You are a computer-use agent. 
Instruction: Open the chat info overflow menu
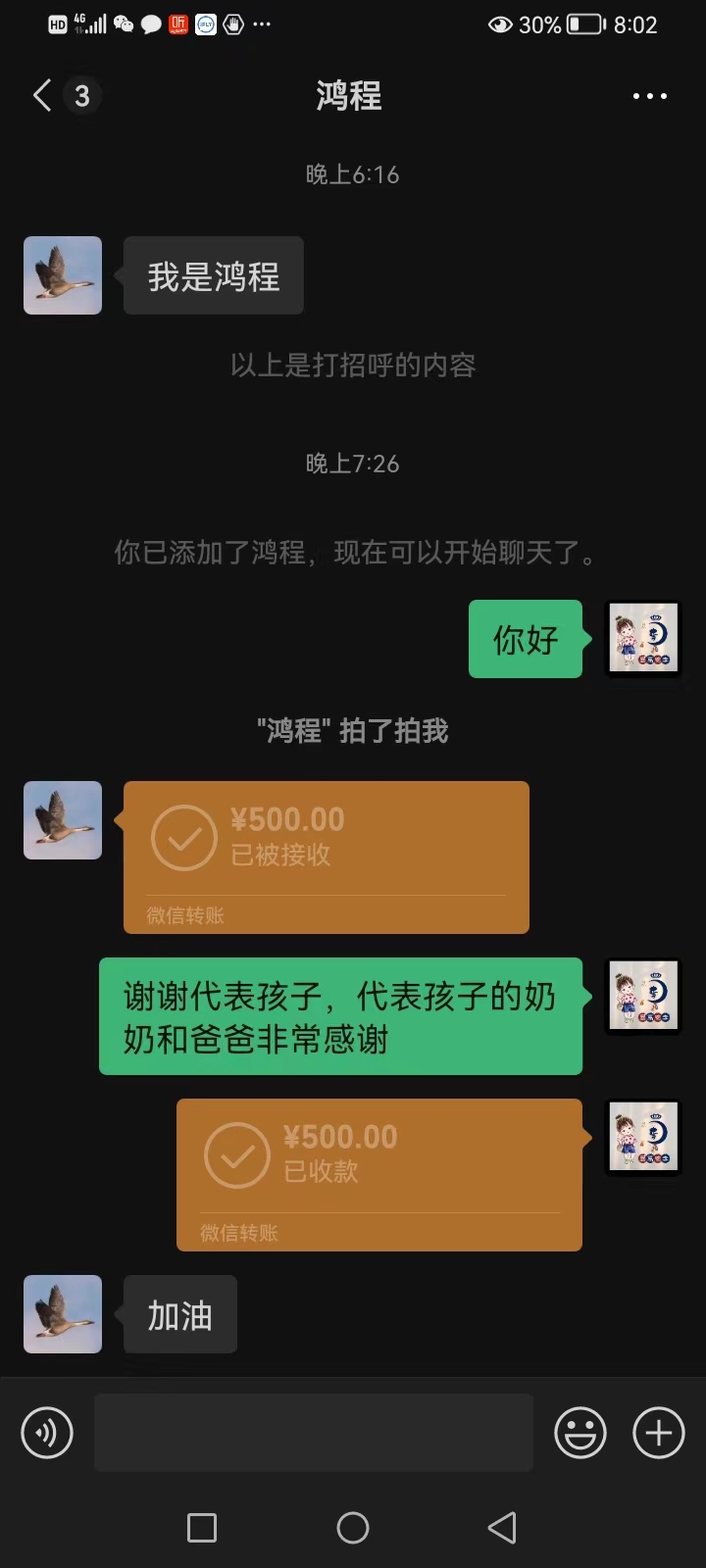(x=649, y=96)
